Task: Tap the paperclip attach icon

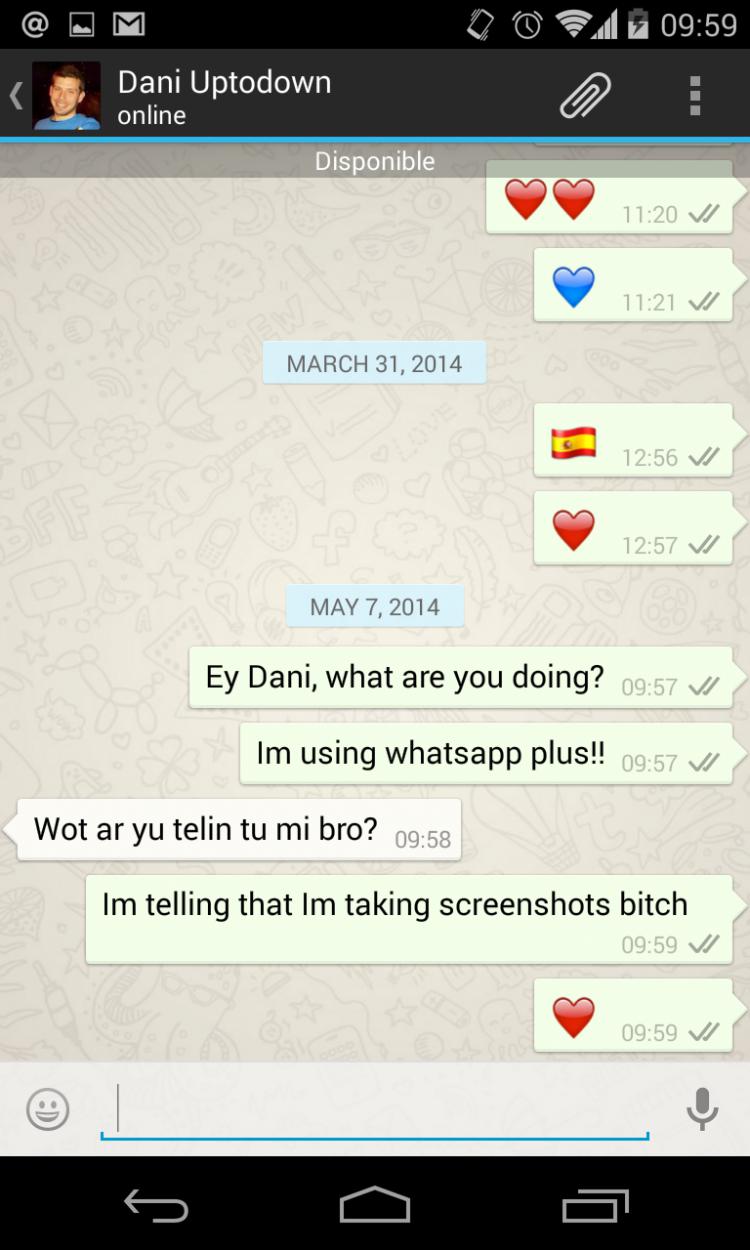Action: point(585,96)
